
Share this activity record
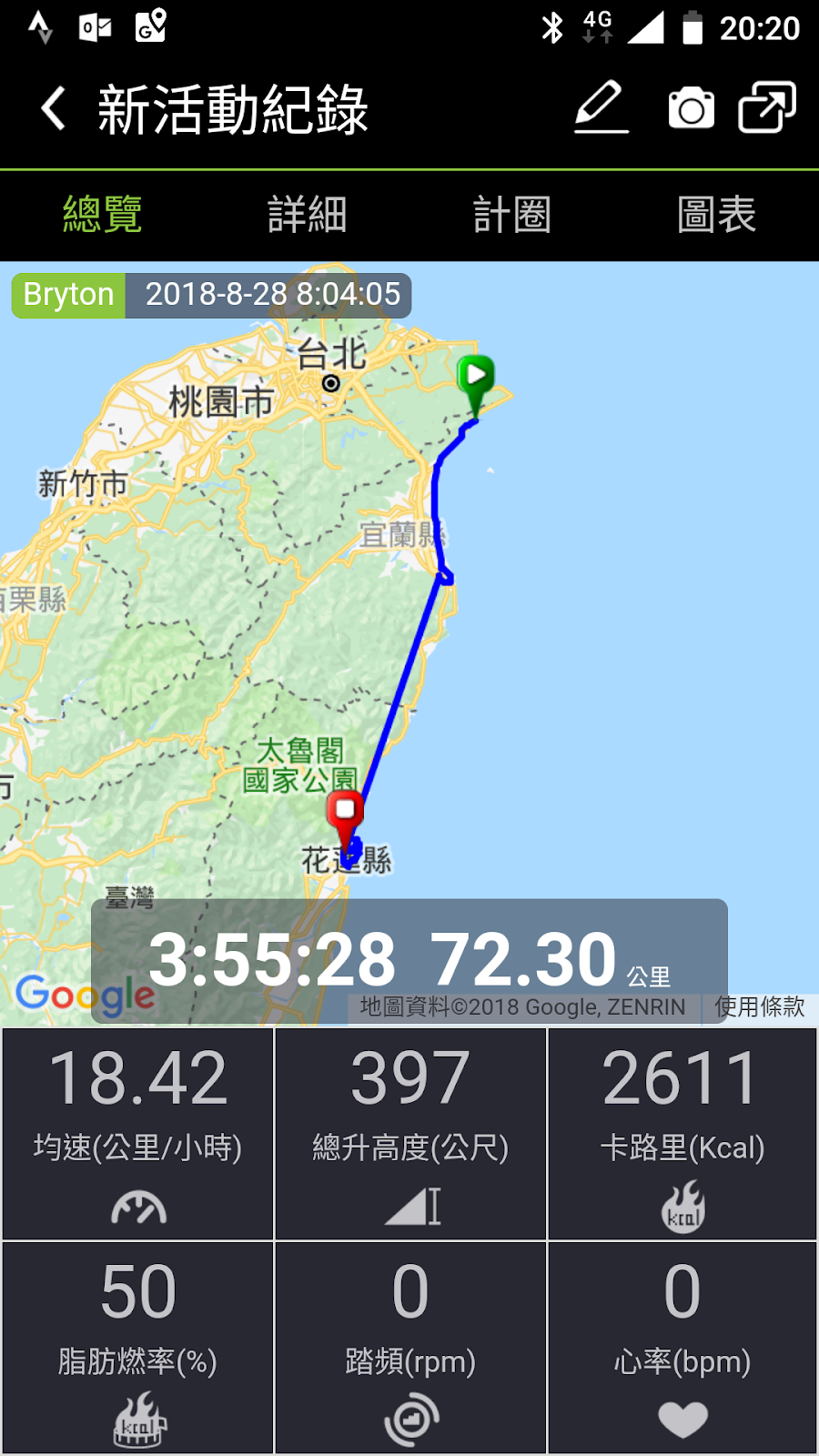[x=766, y=107]
